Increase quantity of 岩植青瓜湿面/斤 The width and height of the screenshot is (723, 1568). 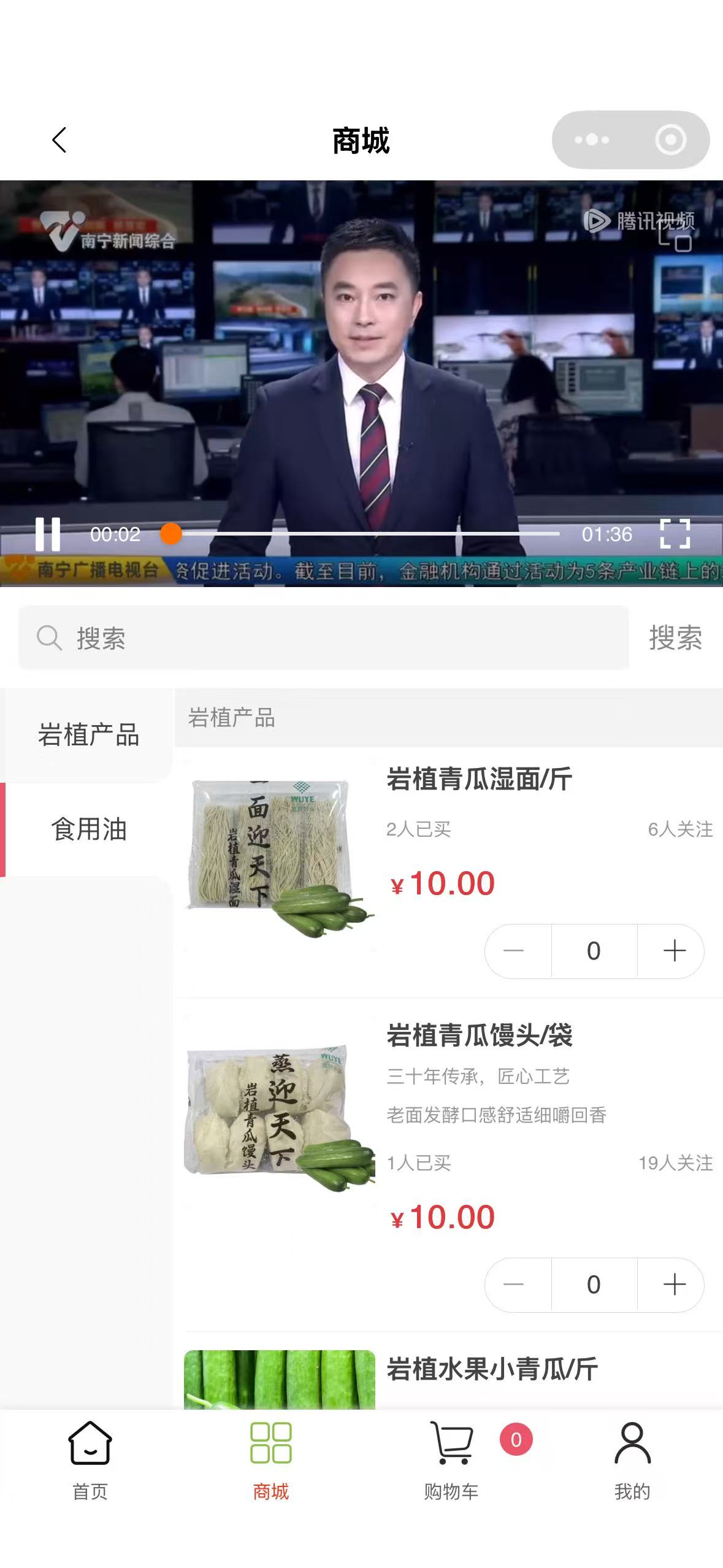tap(674, 951)
